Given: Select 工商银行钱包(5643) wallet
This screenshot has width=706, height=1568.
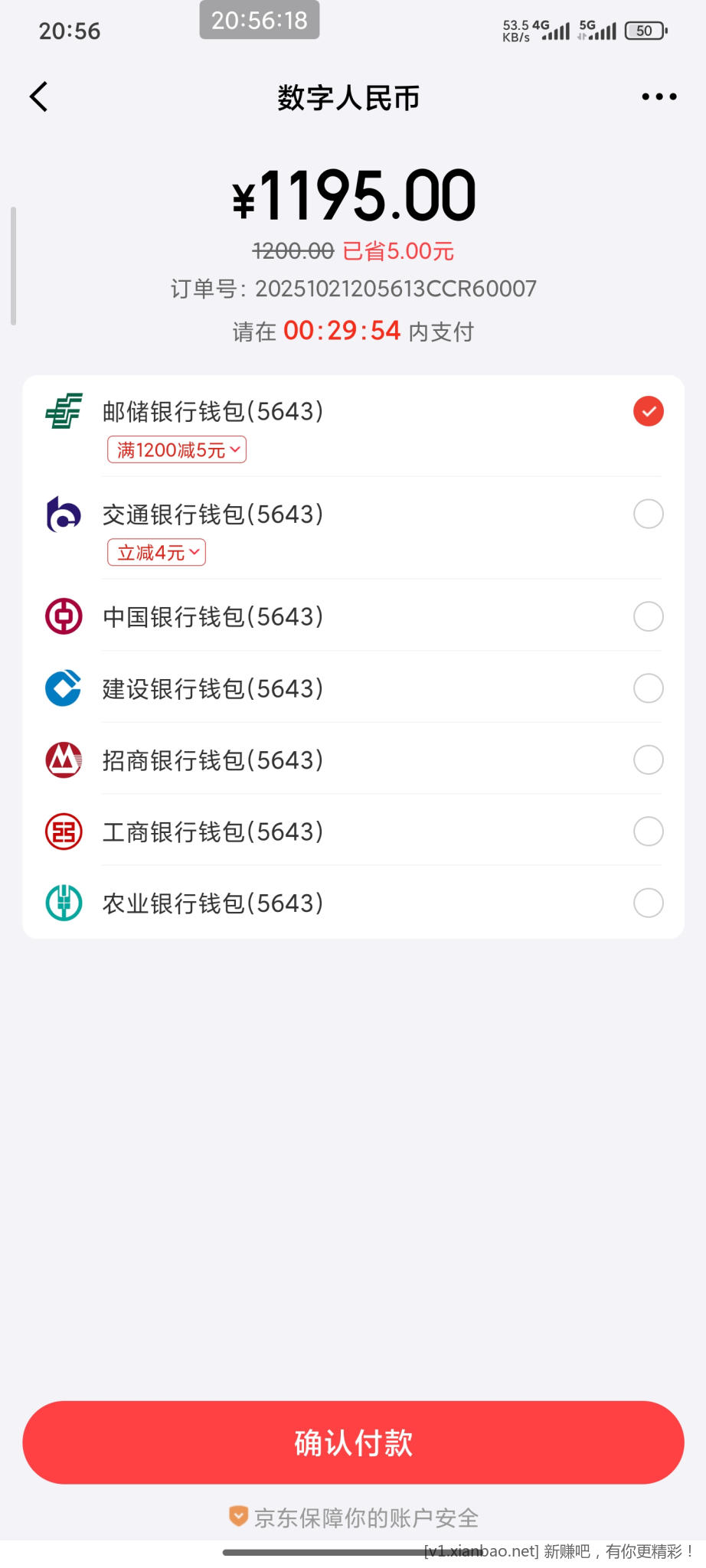Looking at the screenshot, I should tap(648, 831).
